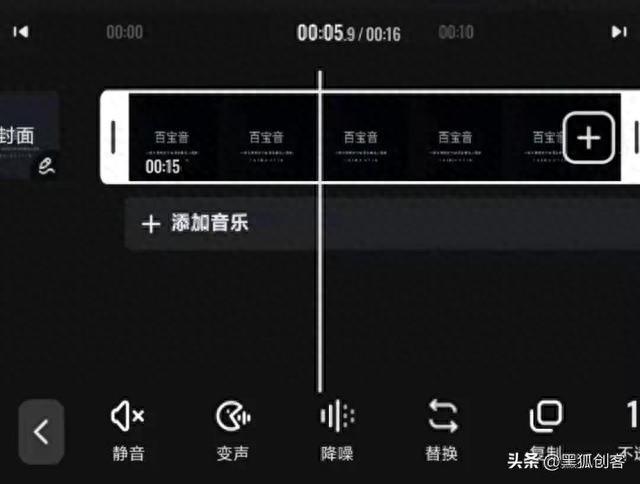The width and height of the screenshot is (640, 484).
Task: Jump to the end of the video
Action: [619, 32]
